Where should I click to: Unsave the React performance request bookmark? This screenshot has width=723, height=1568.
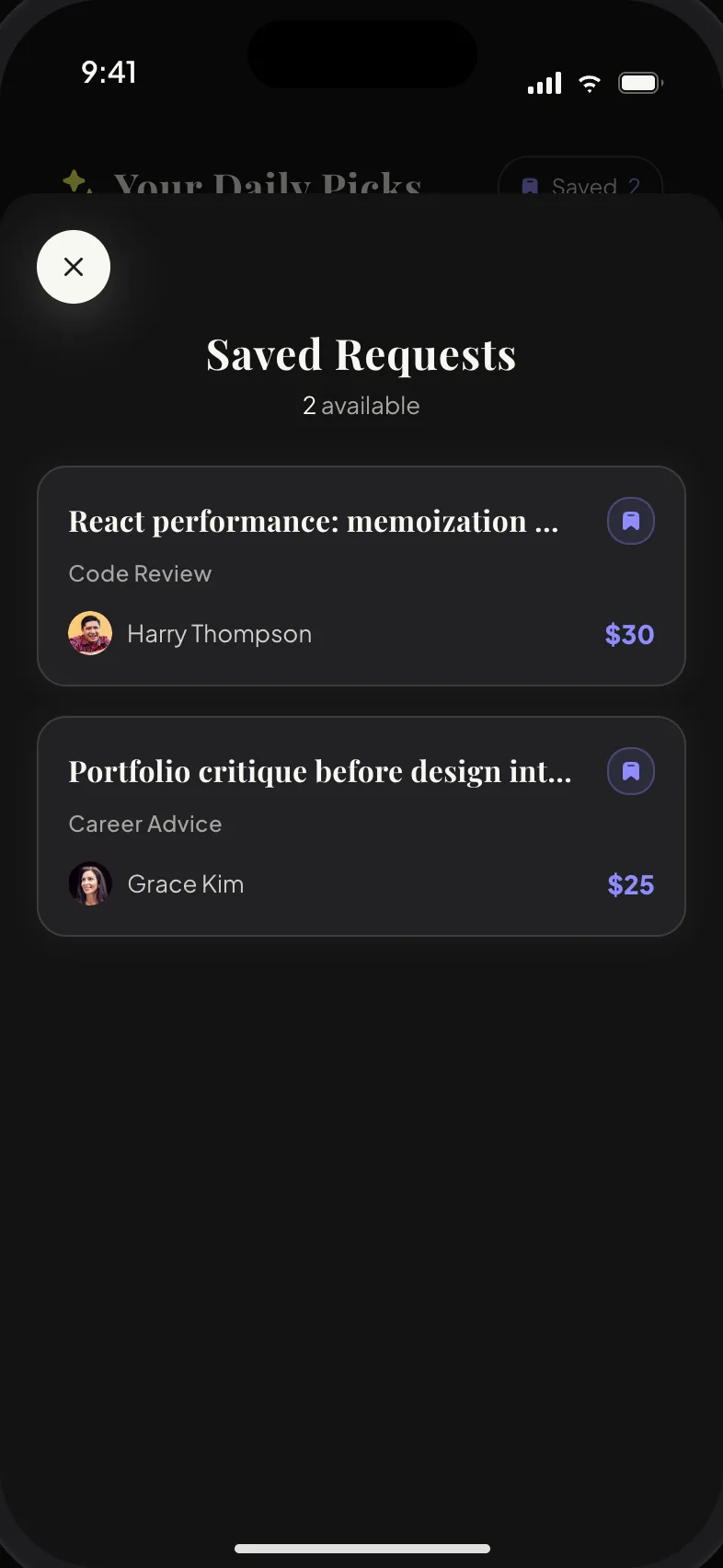631,521
